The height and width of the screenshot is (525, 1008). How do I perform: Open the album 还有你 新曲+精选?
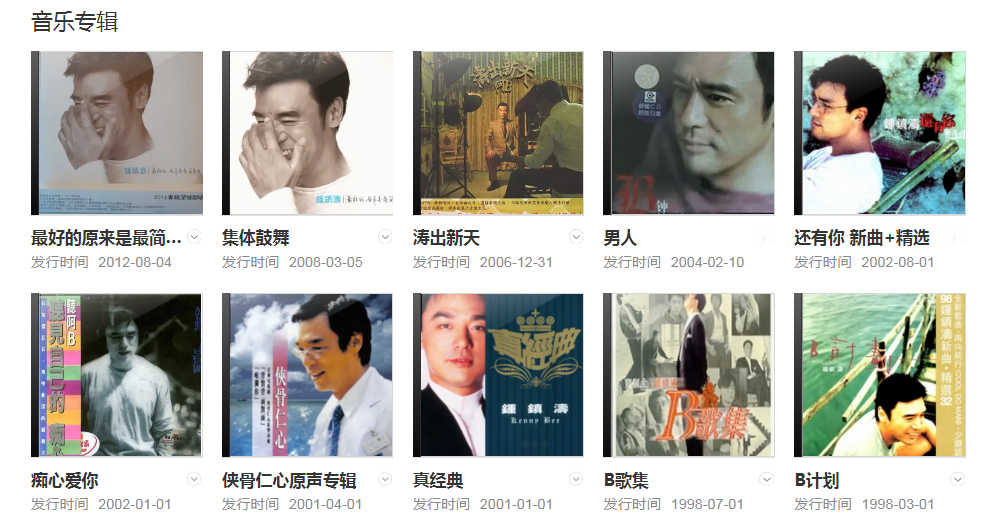[879, 133]
